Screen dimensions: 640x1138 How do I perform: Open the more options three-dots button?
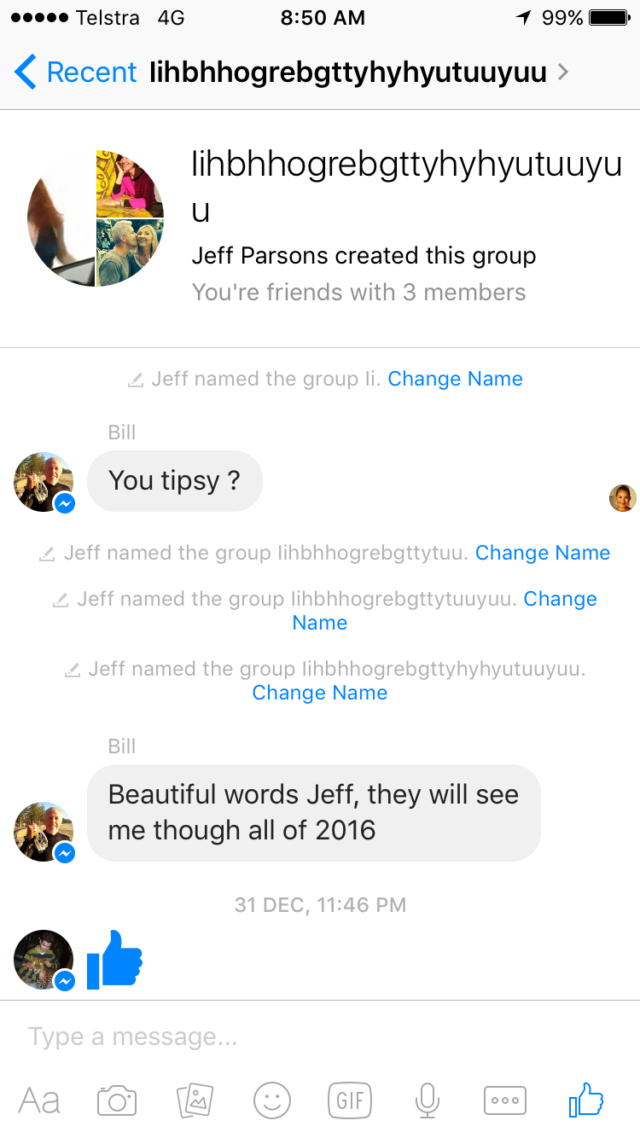[x=504, y=1101]
